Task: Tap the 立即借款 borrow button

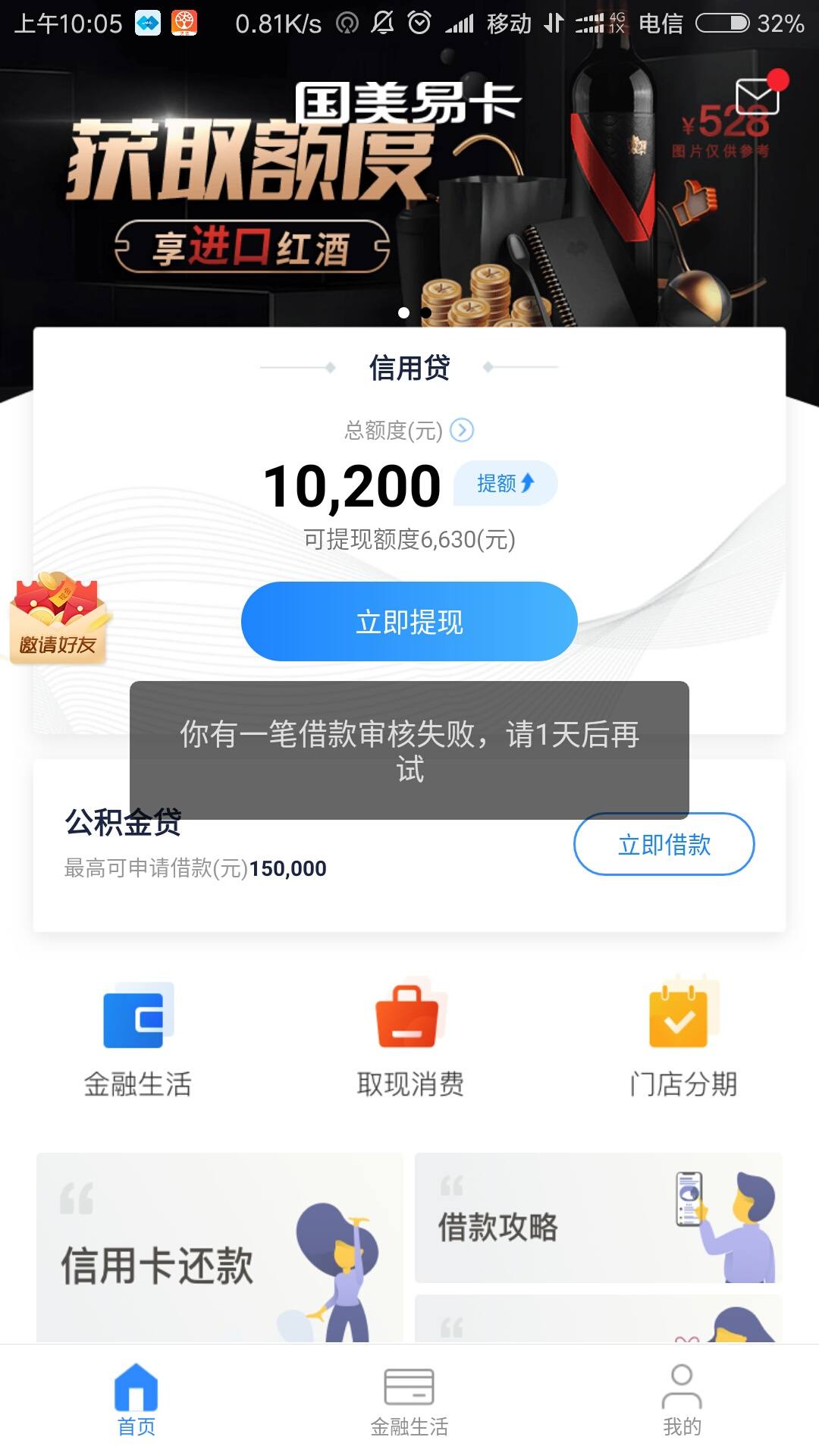Action: click(662, 843)
